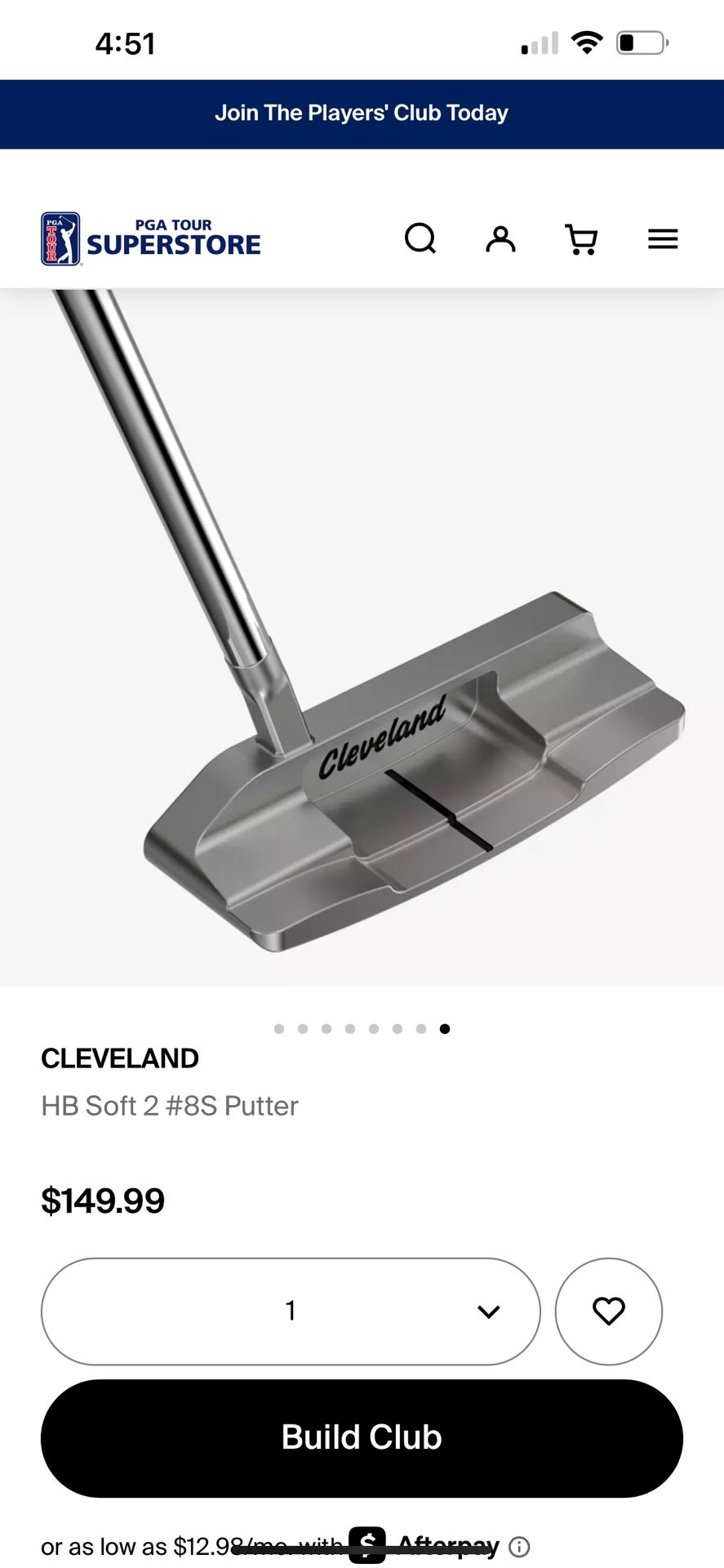Select the last carousel dot indicator
The image size is (724, 1568).
pyautogui.click(x=445, y=1029)
